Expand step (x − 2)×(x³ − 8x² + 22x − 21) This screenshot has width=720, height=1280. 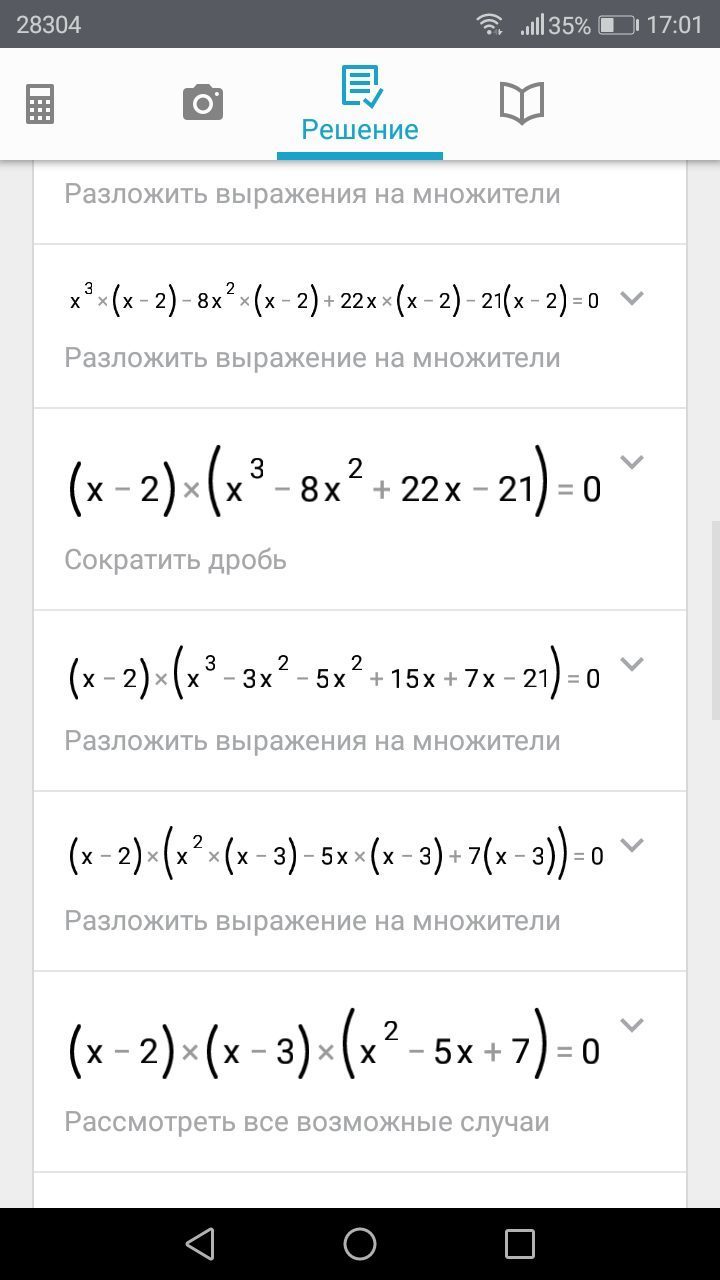pos(632,462)
